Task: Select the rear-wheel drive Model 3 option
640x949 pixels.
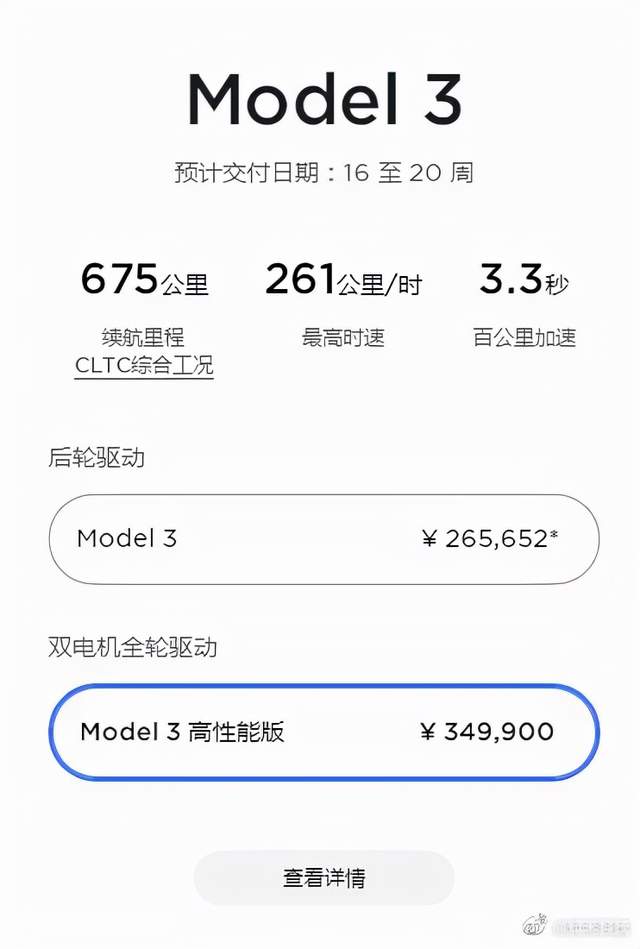Action: pyautogui.click(x=323, y=539)
